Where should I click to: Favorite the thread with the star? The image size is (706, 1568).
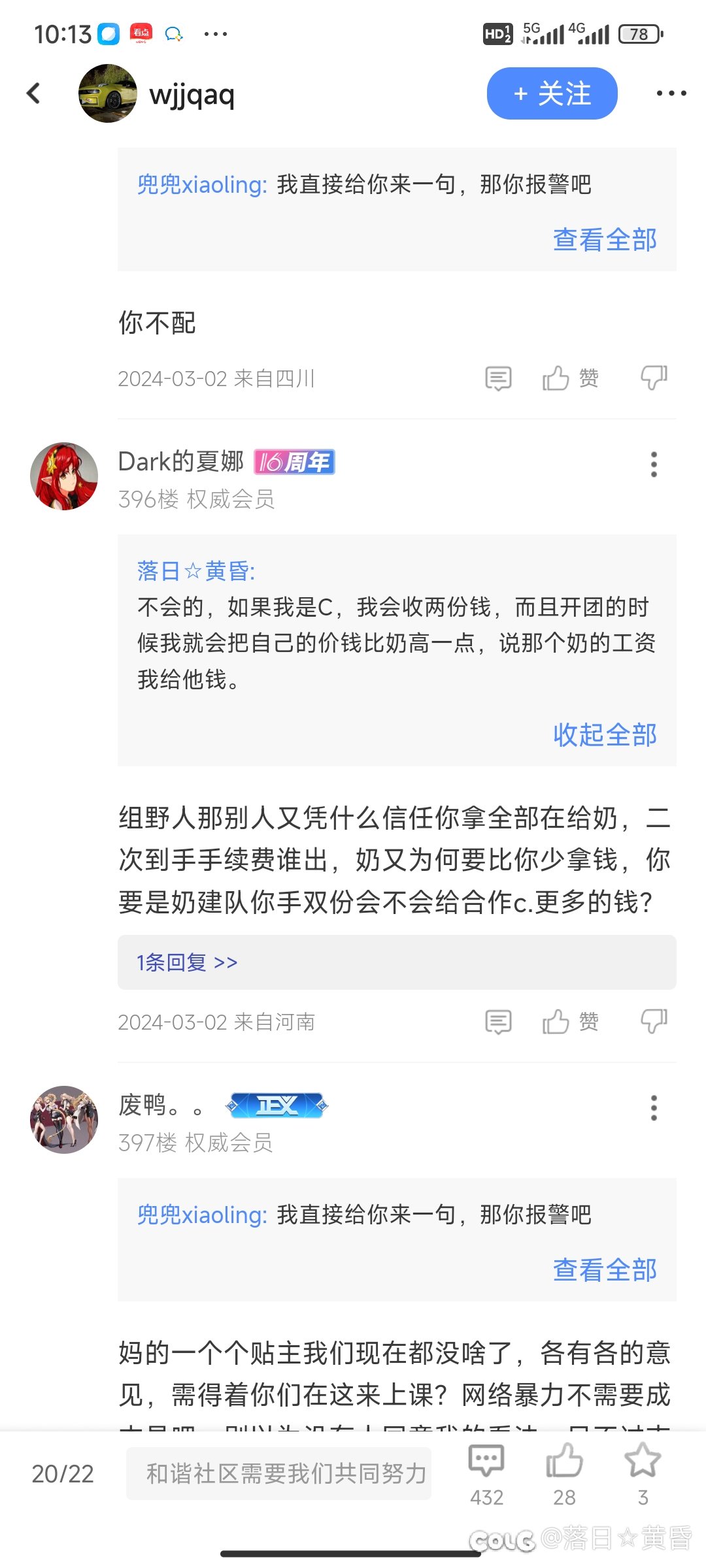click(x=643, y=1473)
